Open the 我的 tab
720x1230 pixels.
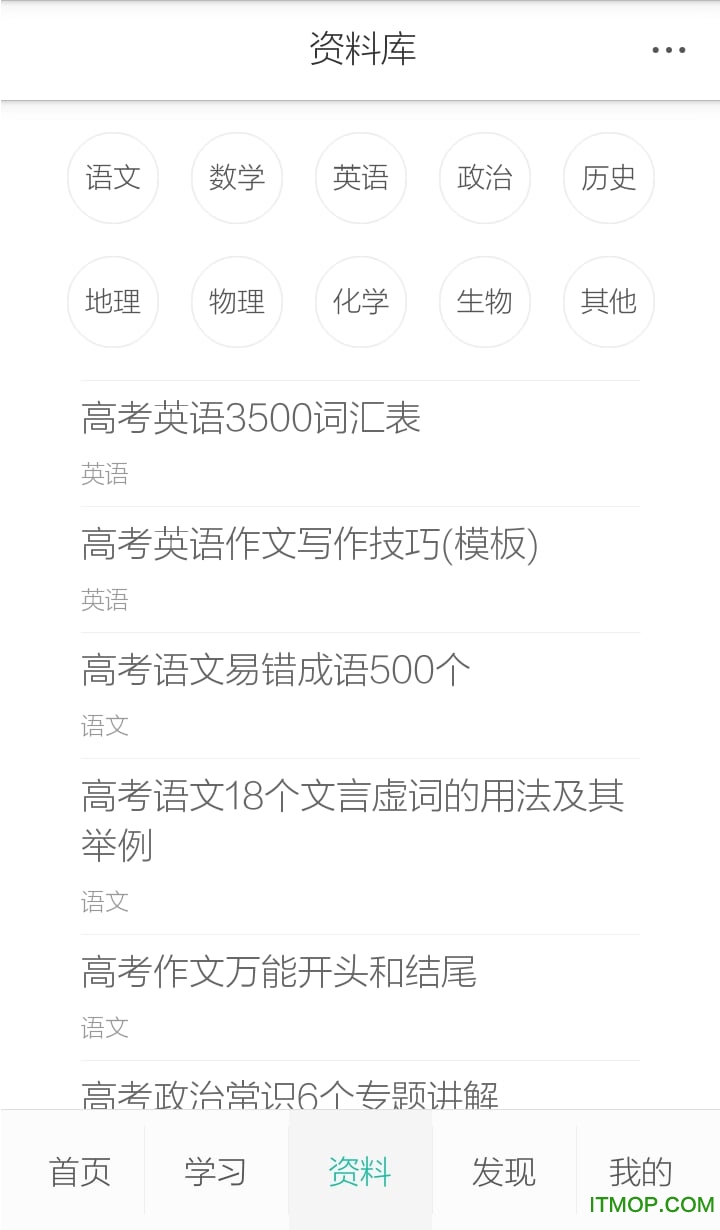tap(640, 1170)
